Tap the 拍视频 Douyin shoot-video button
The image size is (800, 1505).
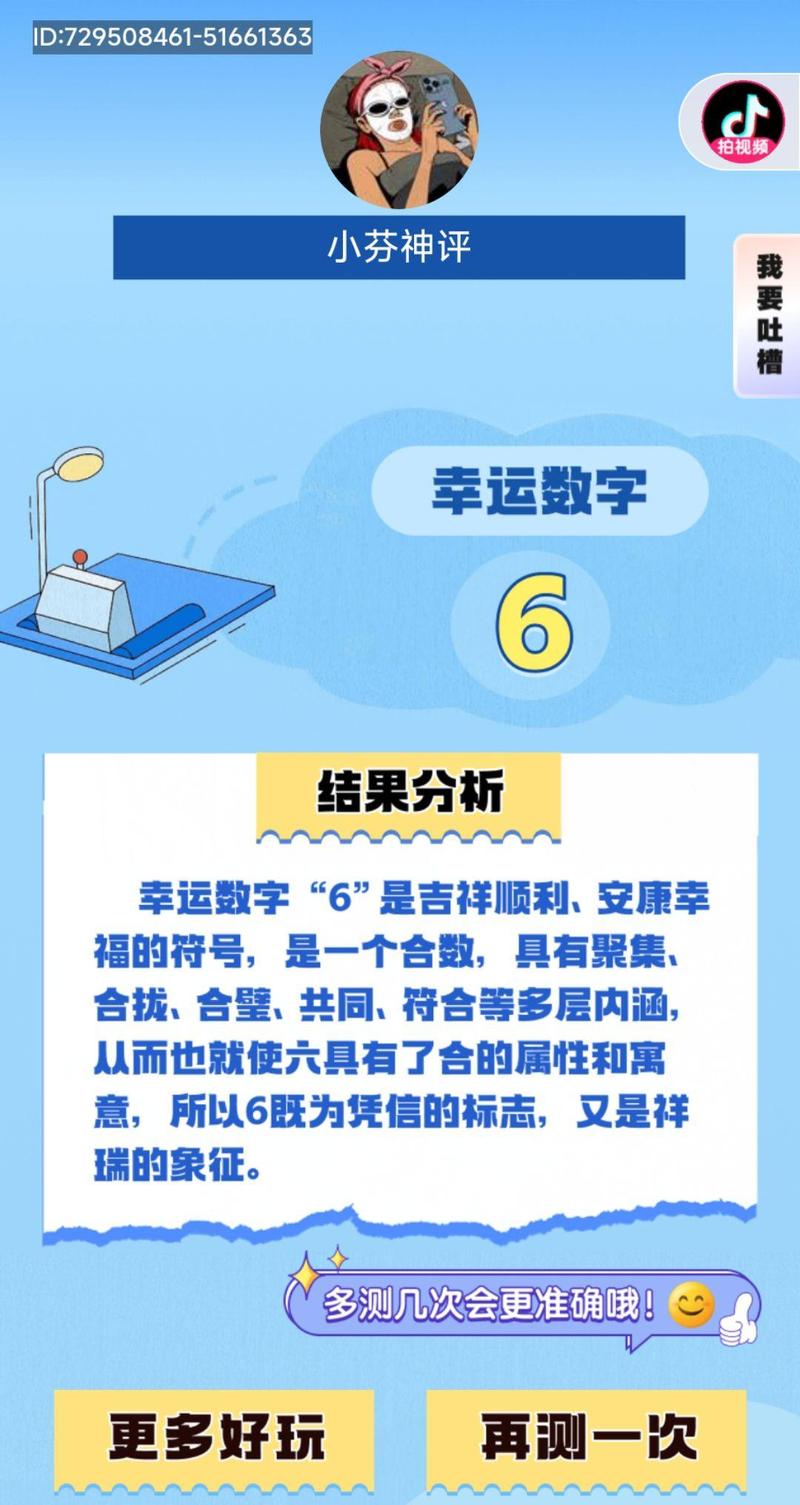pos(742,122)
